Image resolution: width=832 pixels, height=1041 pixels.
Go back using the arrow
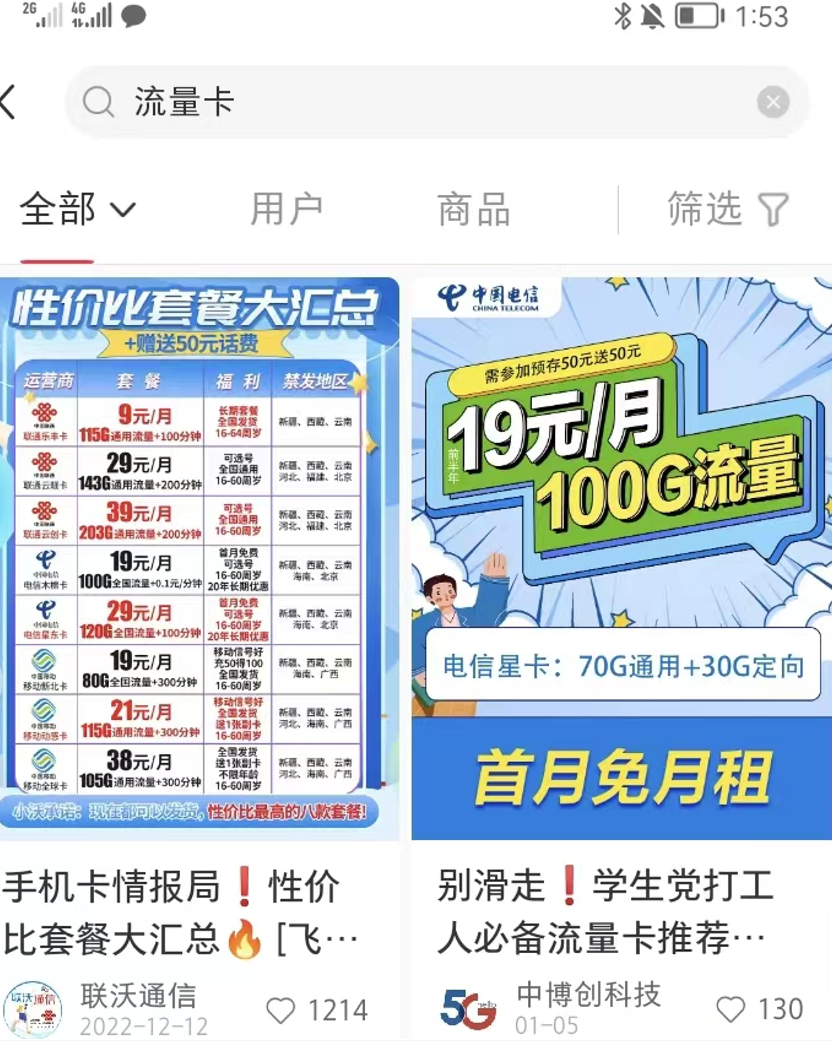click(10, 102)
